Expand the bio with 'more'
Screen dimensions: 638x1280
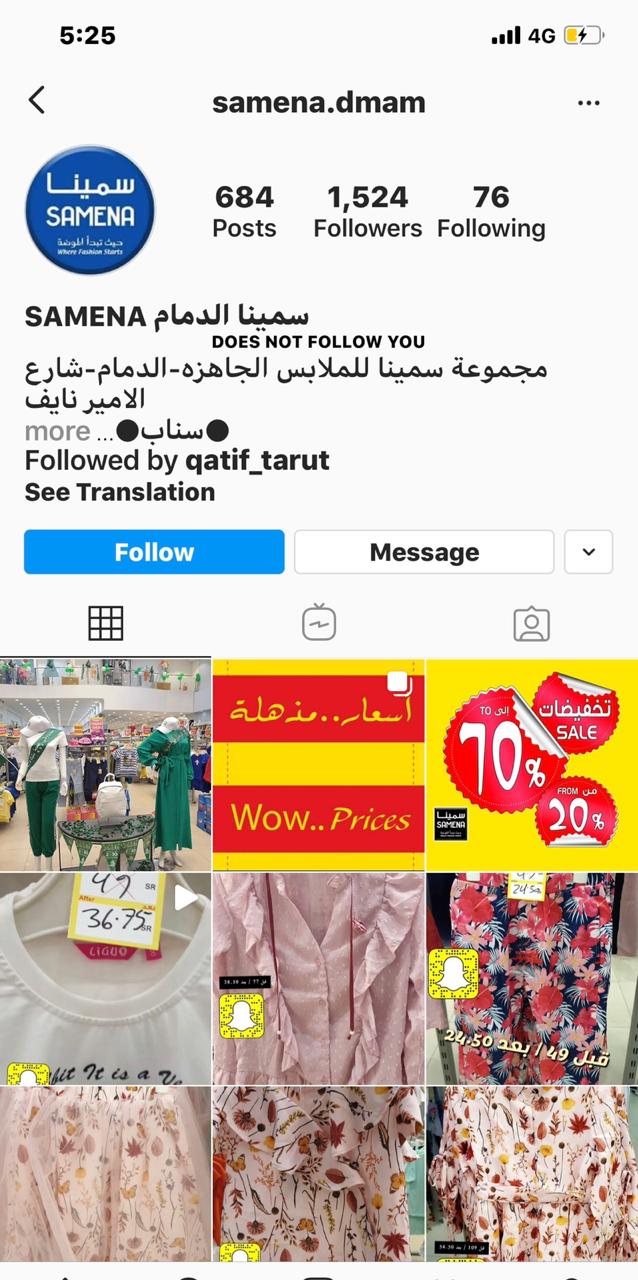(x=57, y=431)
